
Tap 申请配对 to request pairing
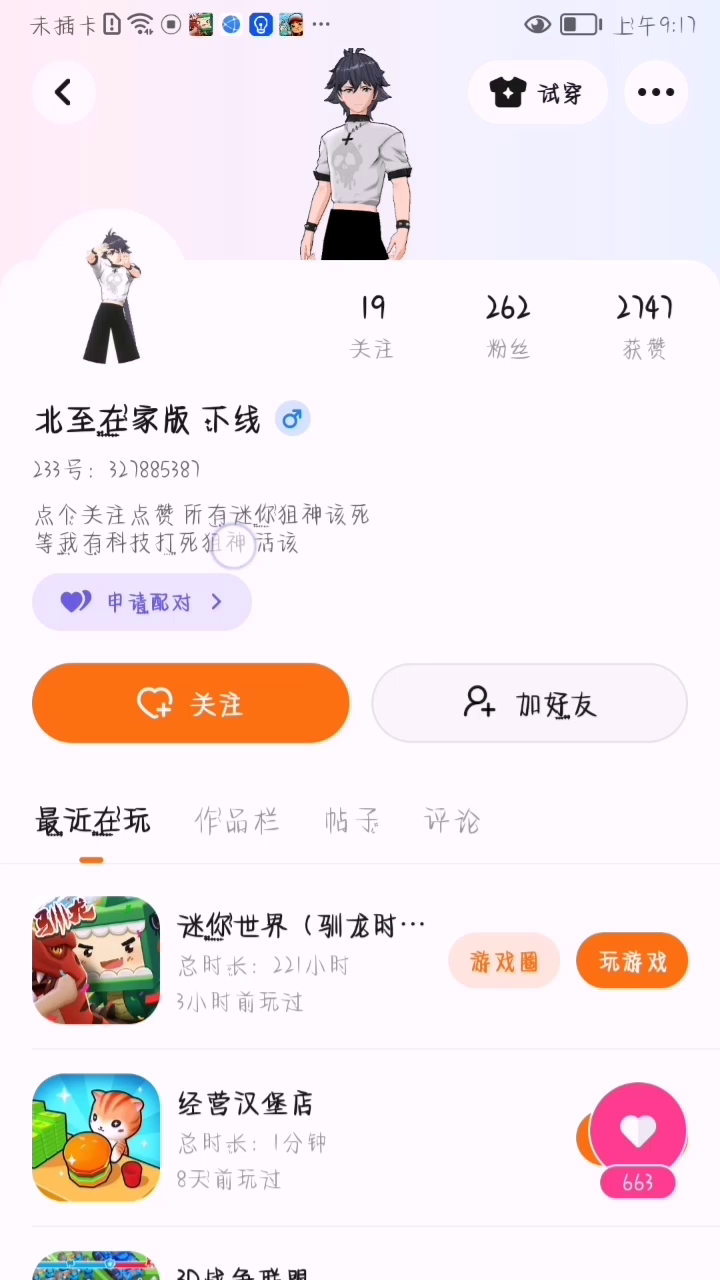pos(142,602)
